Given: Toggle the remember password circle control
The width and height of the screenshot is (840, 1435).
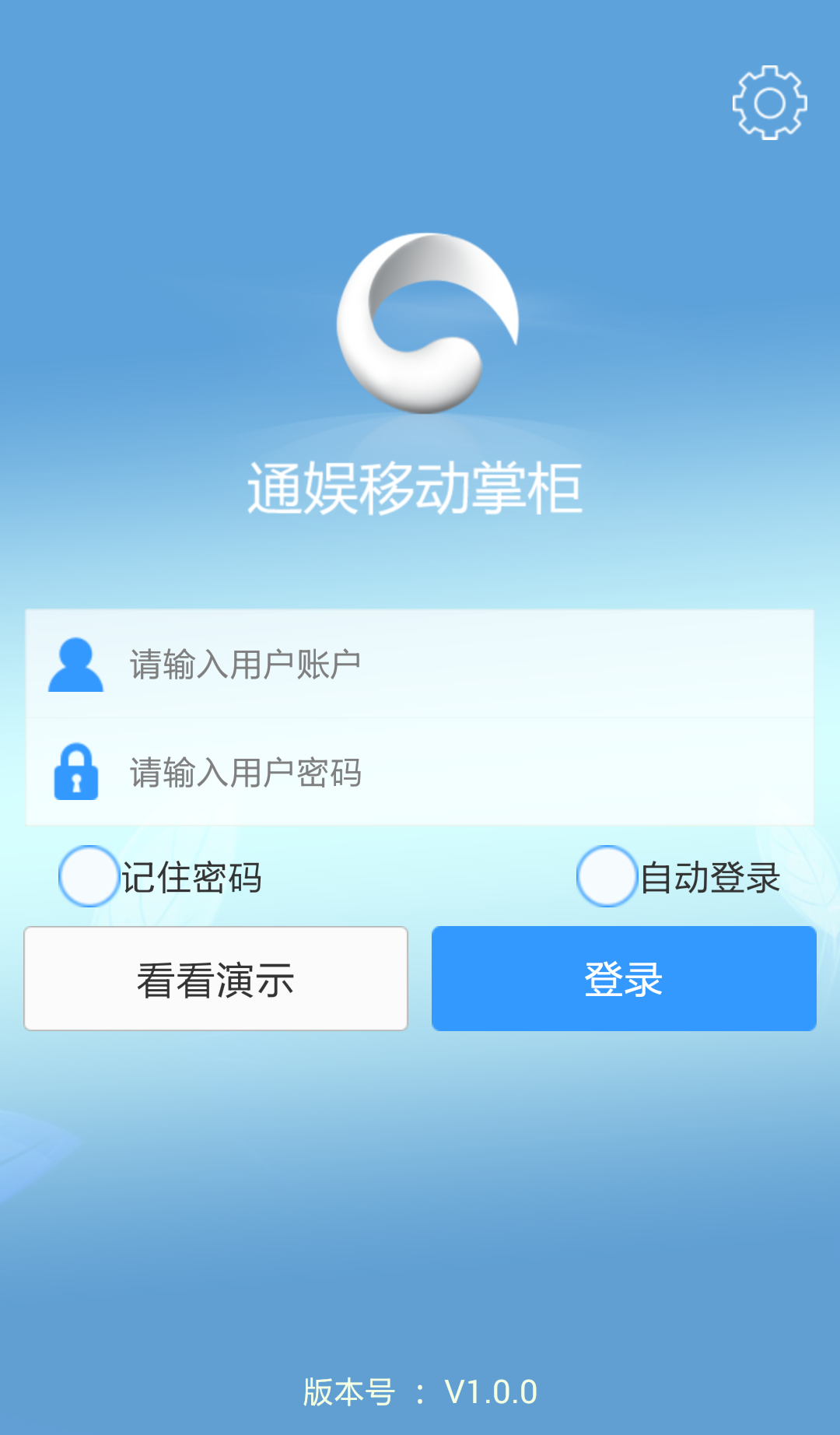Looking at the screenshot, I should point(87,878).
